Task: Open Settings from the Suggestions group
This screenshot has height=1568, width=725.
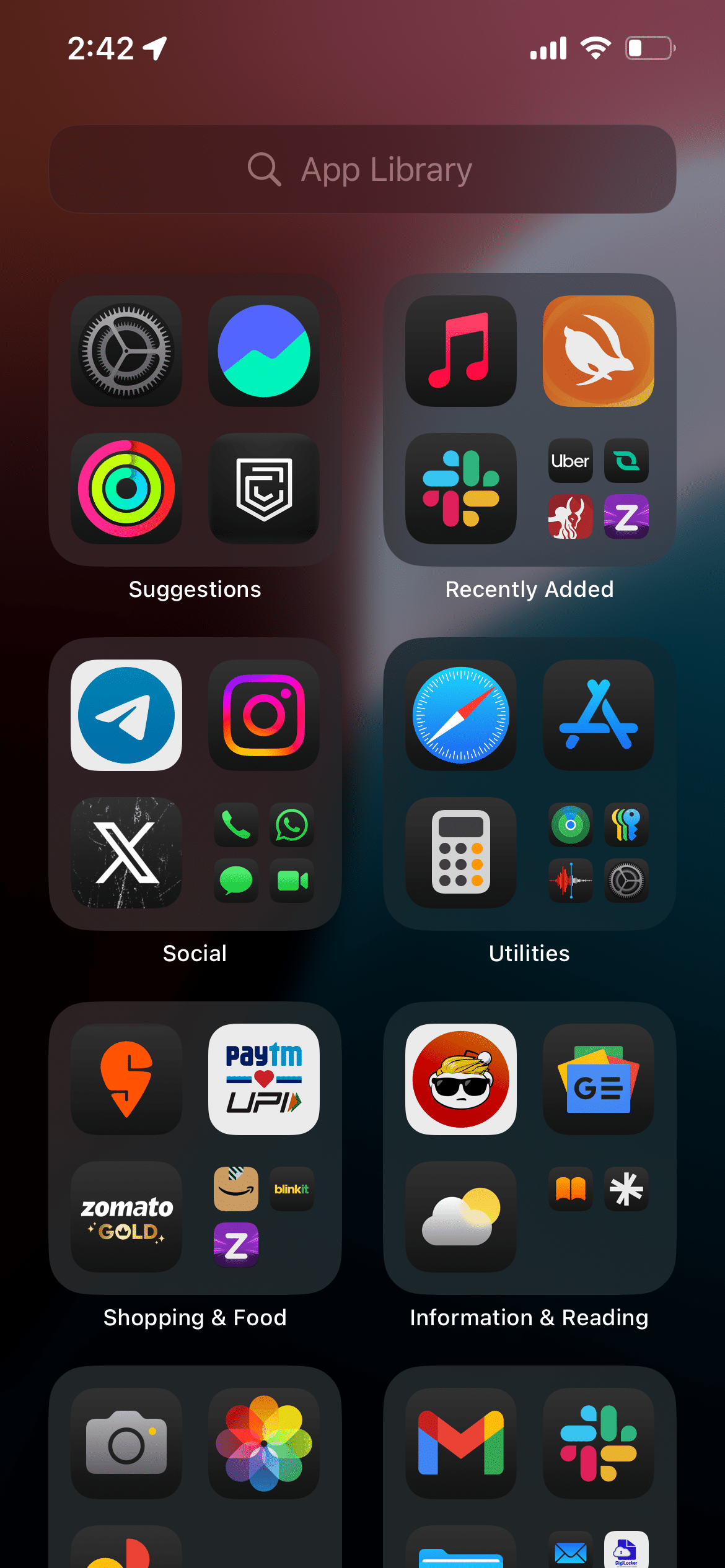Action: pyautogui.click(x=126, y=351)
